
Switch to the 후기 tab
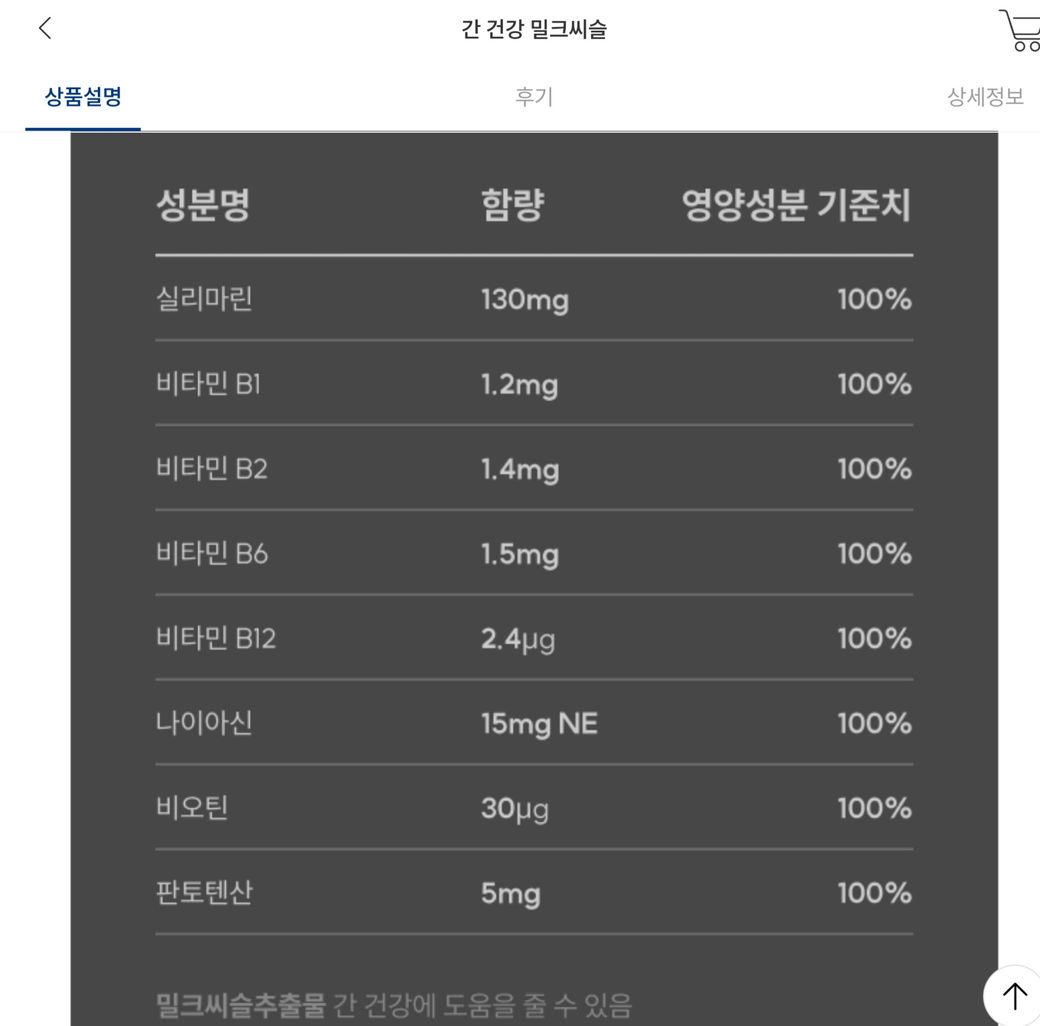(533, 97)
